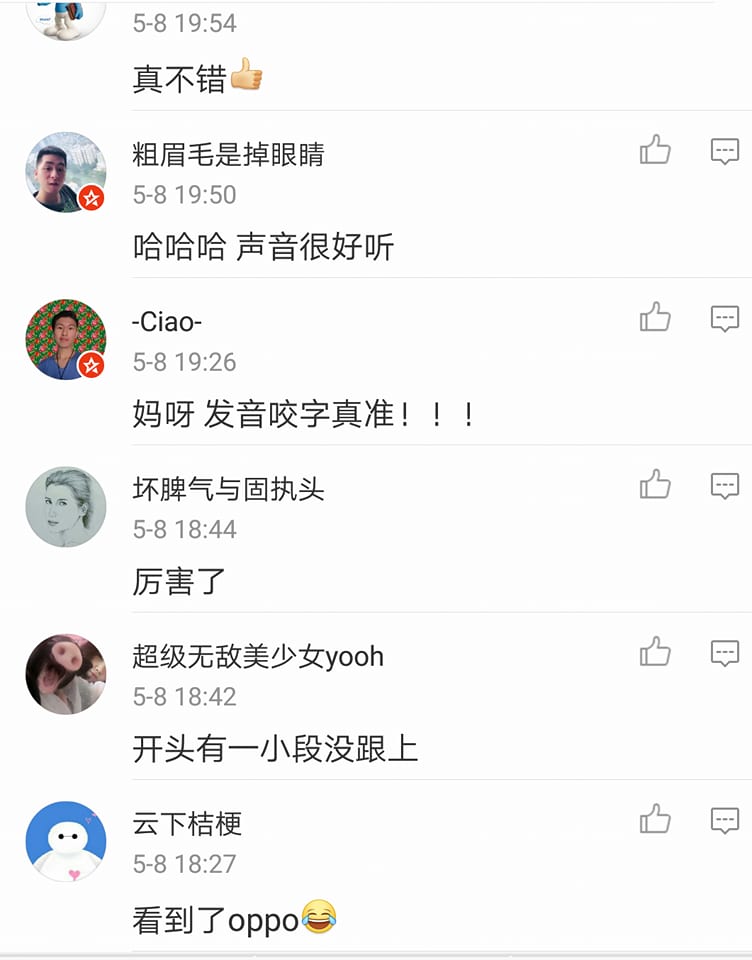The image size is (752, 960).
Task: Select the username -Ciao-
Action: tap(167, 322)
